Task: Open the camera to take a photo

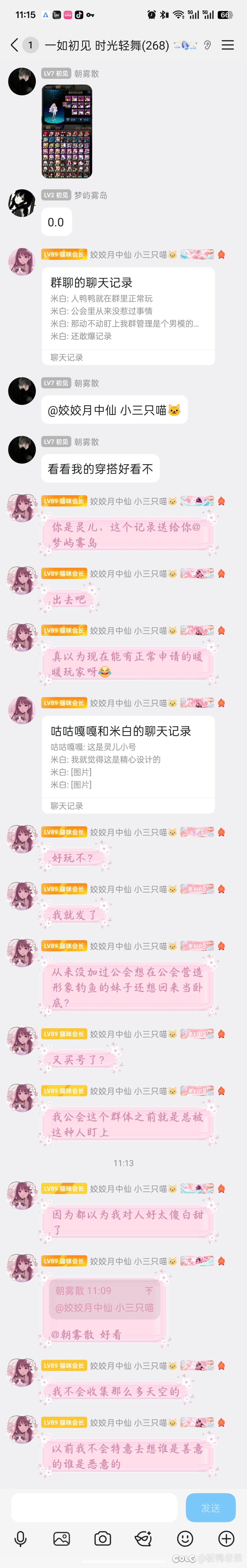Action: (x=102, y=1539)
